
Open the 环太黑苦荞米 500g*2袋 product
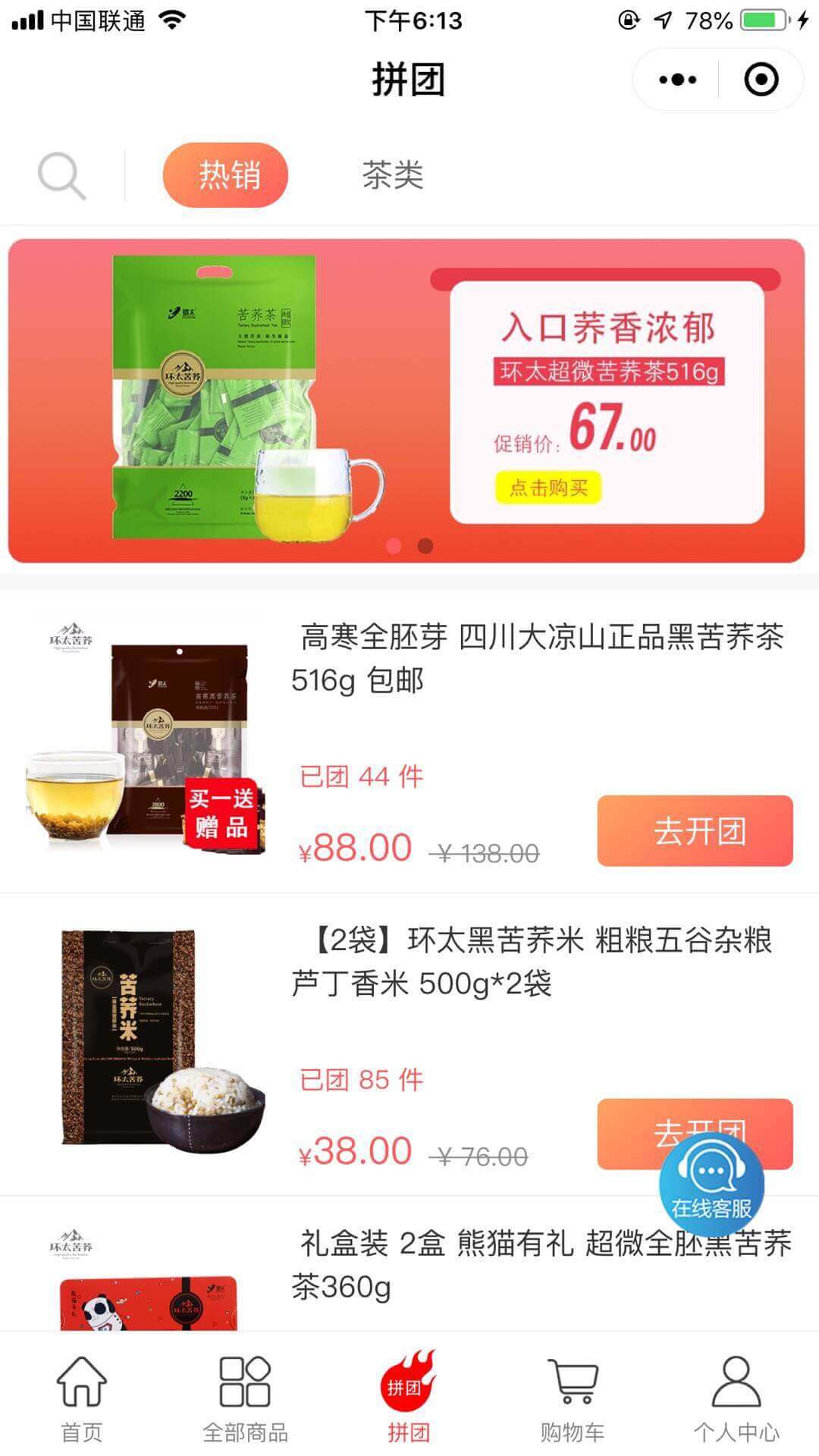(531, 962)
